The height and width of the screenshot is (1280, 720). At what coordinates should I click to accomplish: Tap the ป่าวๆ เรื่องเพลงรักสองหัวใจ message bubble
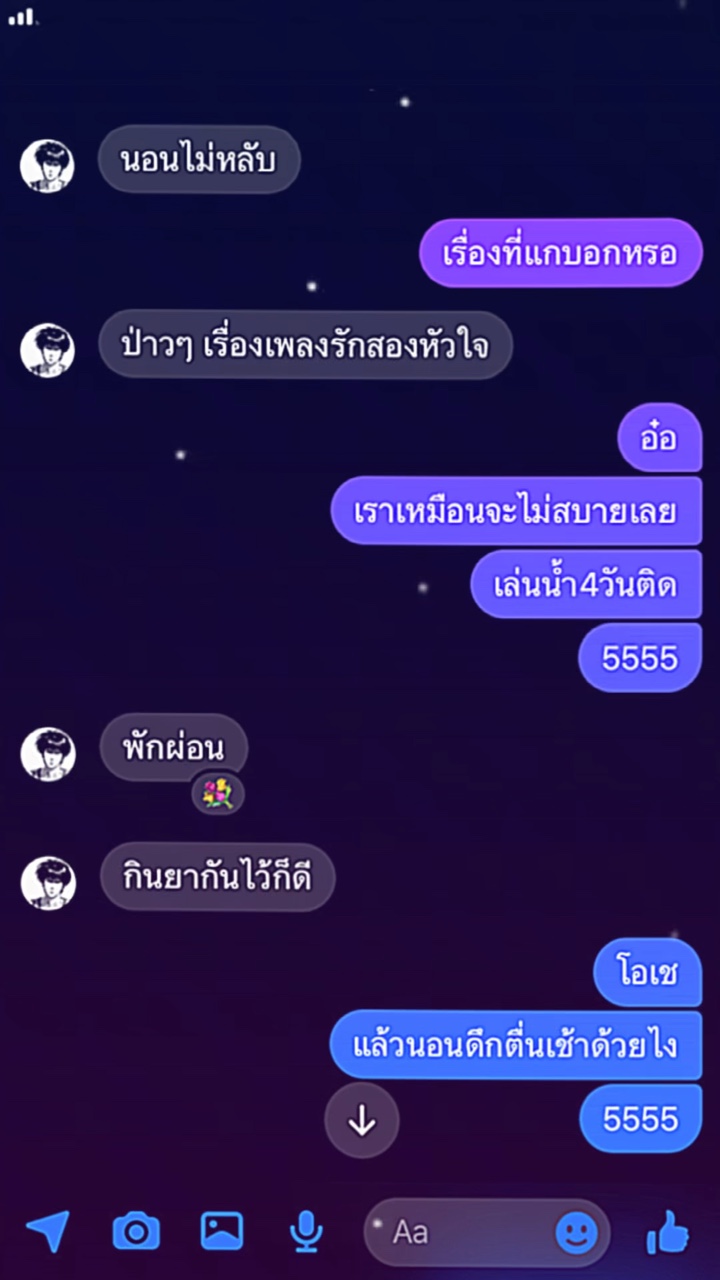[x=306, y=346]
